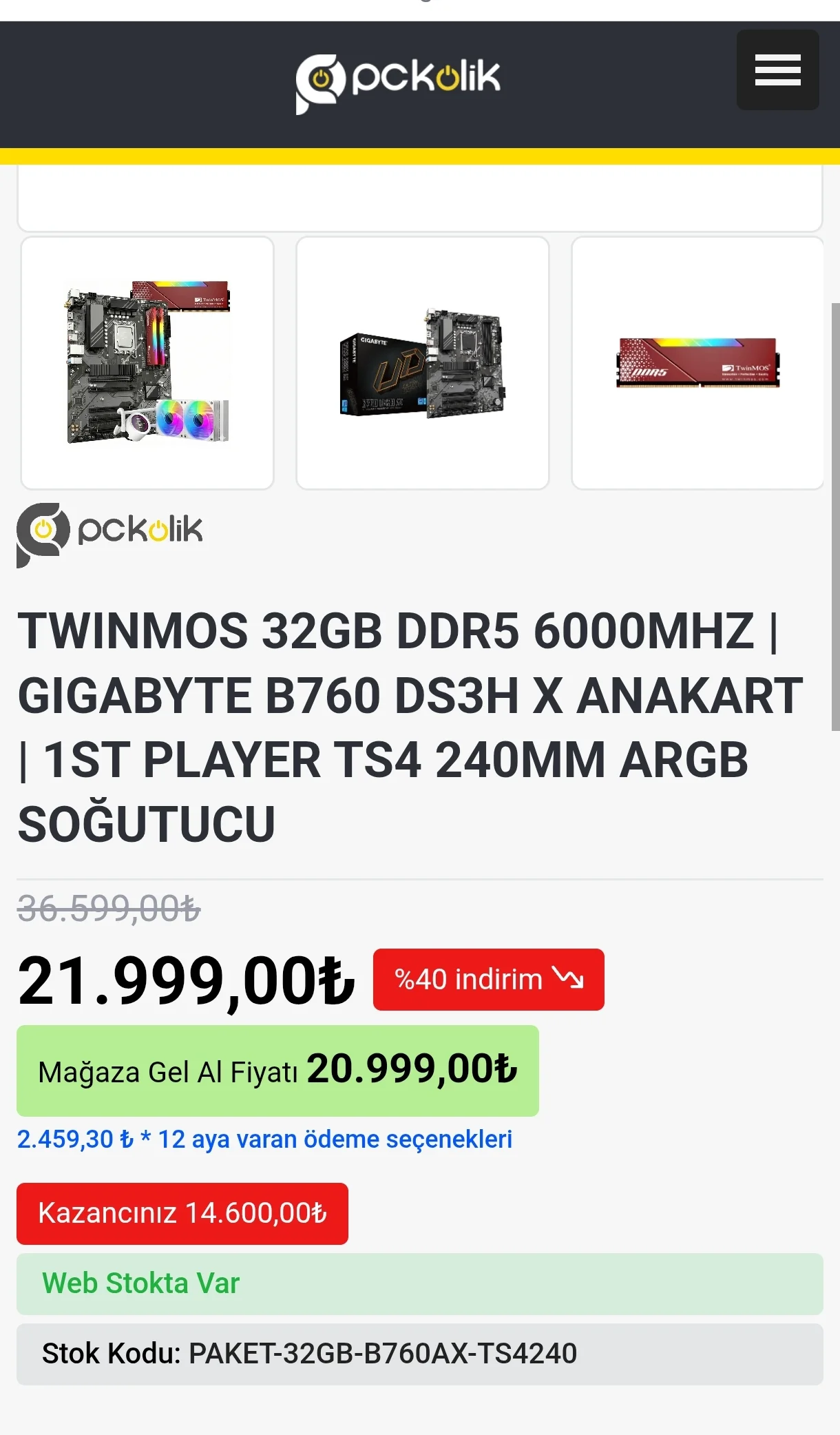Open the hamburger menu
Viewport: 840px width, 1435px height.
[777, 70]
